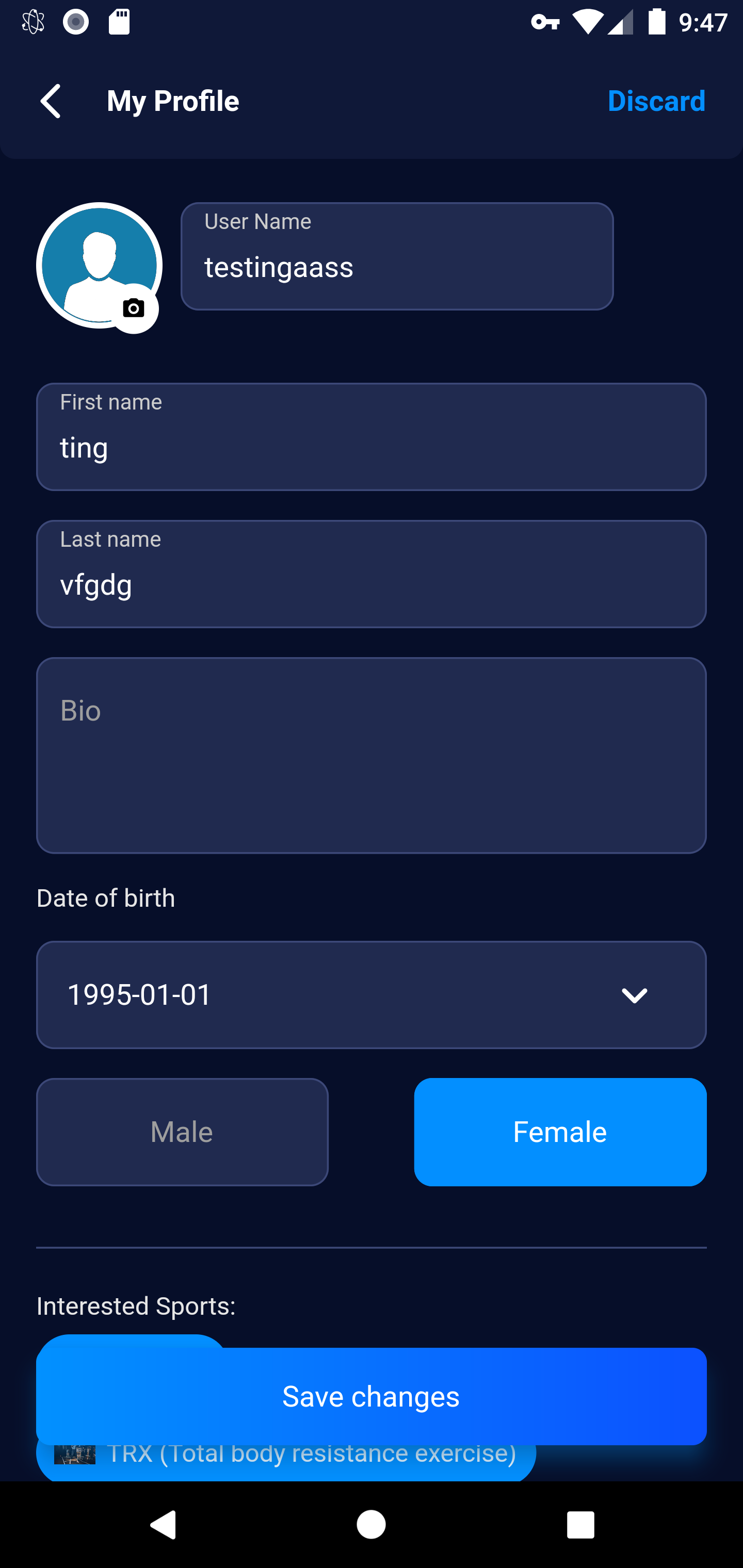
Task: Open the date of birth picker
Action: (372, 995)
